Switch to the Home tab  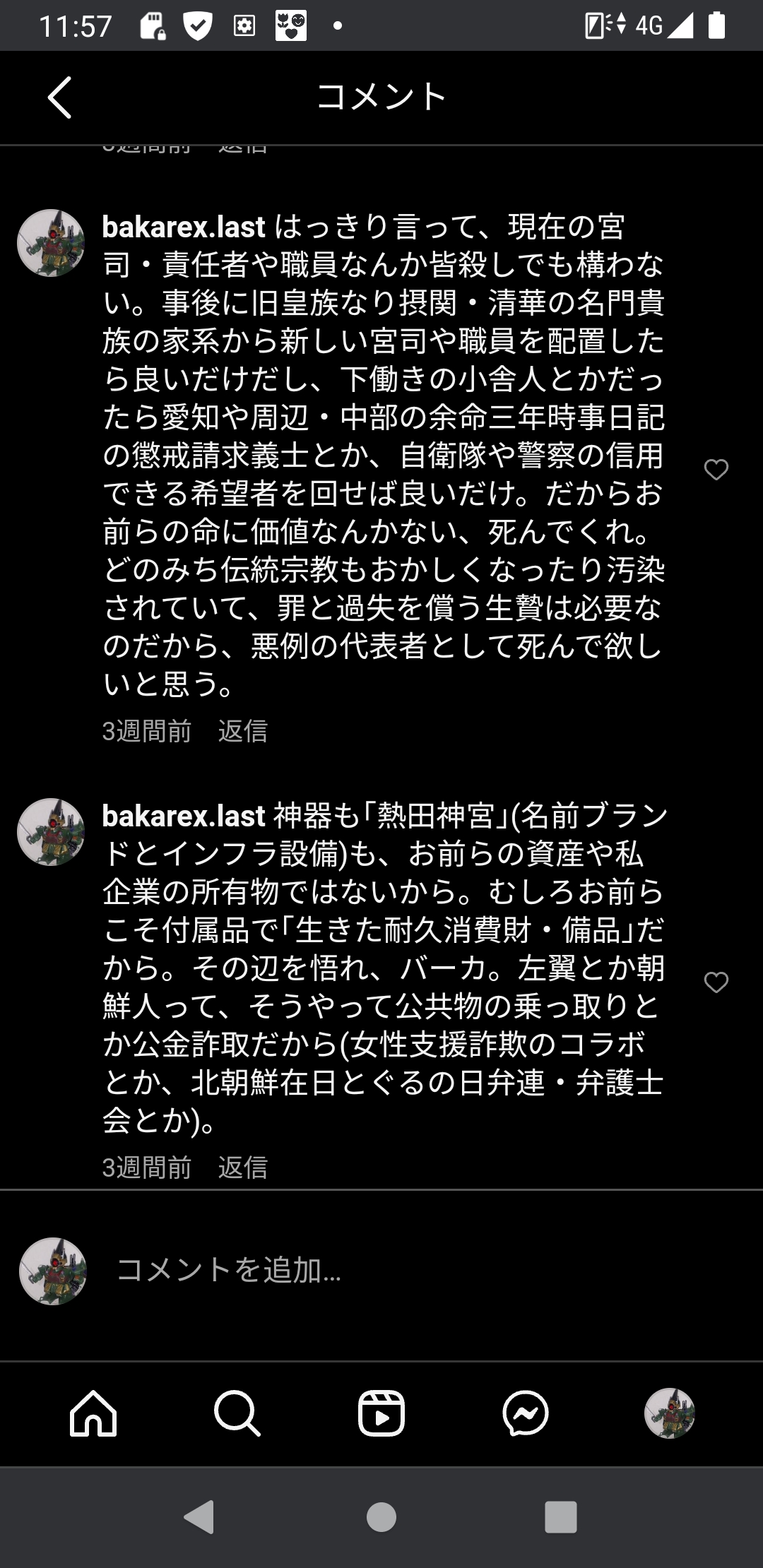pos(93,1414)
